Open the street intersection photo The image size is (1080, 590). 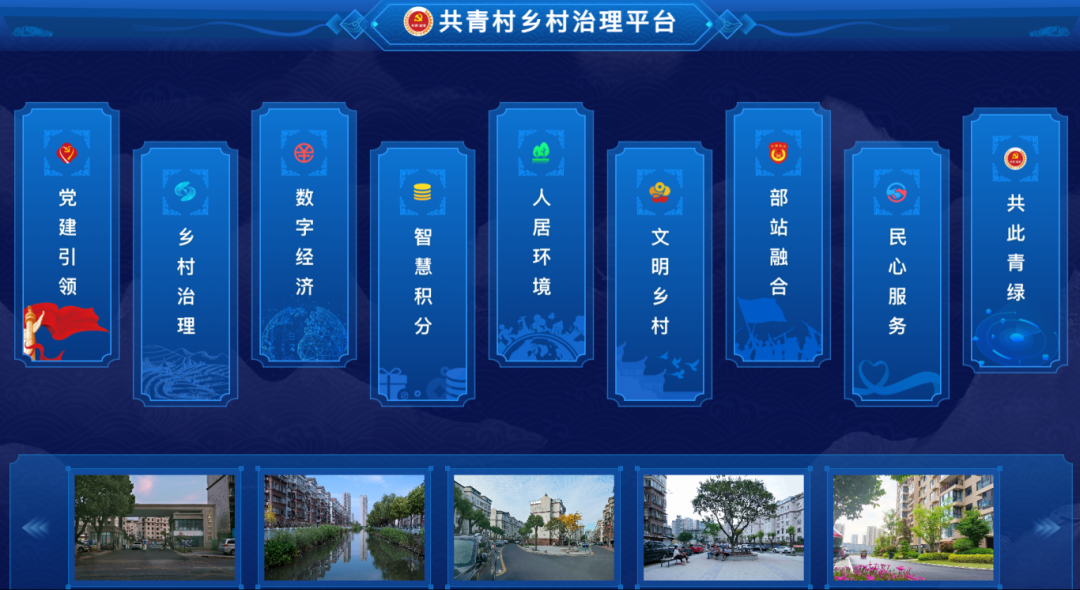pos(534,527)
